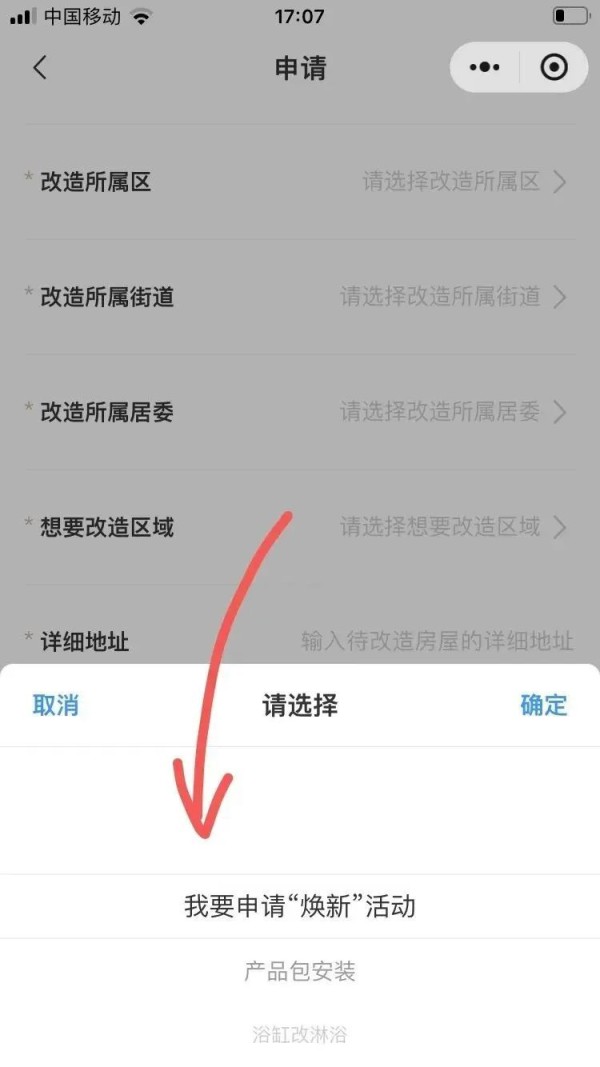The image size is (600, 1067).
Task: Confirm the selection with 确定
Action: (x=543, y=705)
